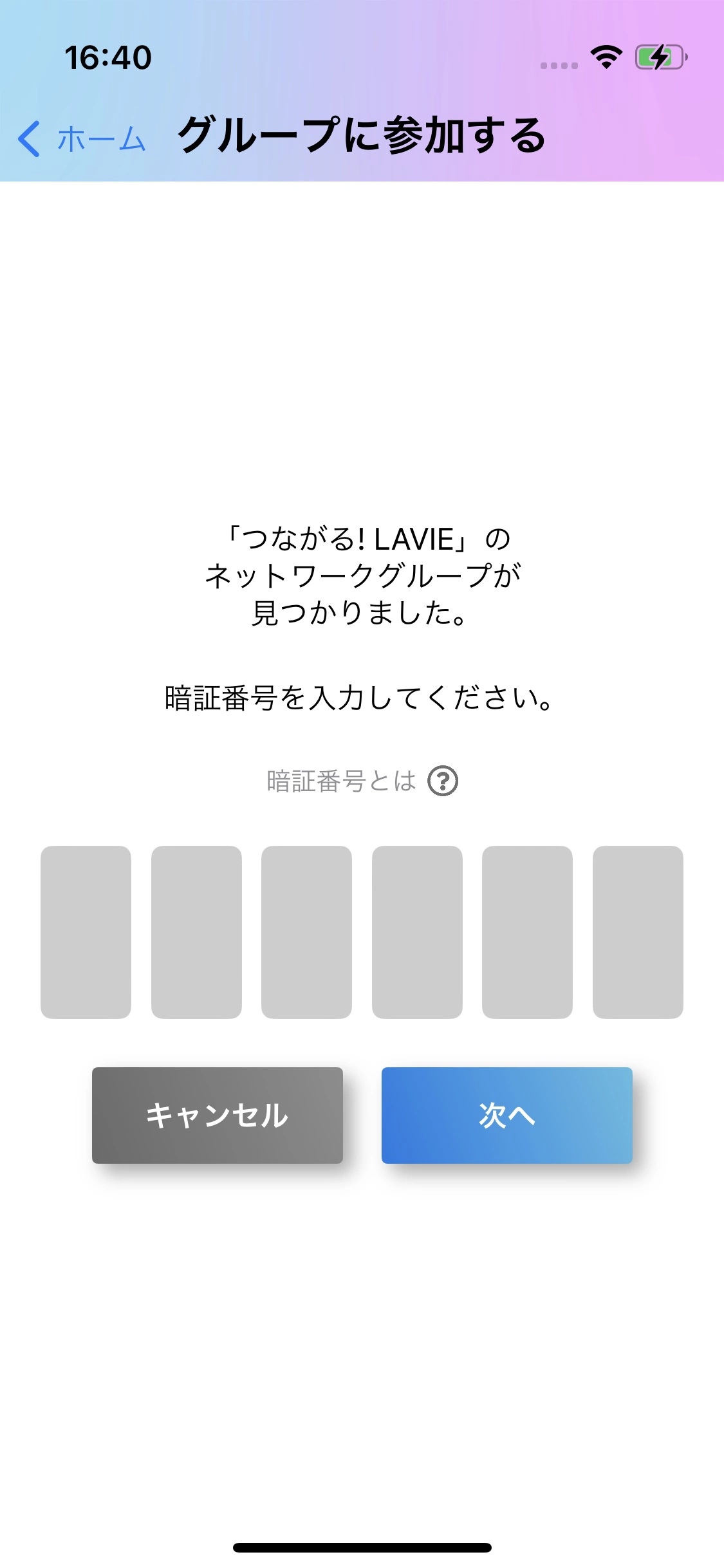Image resolution: width=724 pixels, height=1568 pixels.
Task: Select the fourth PIN digit box
Action: point(417,932)
